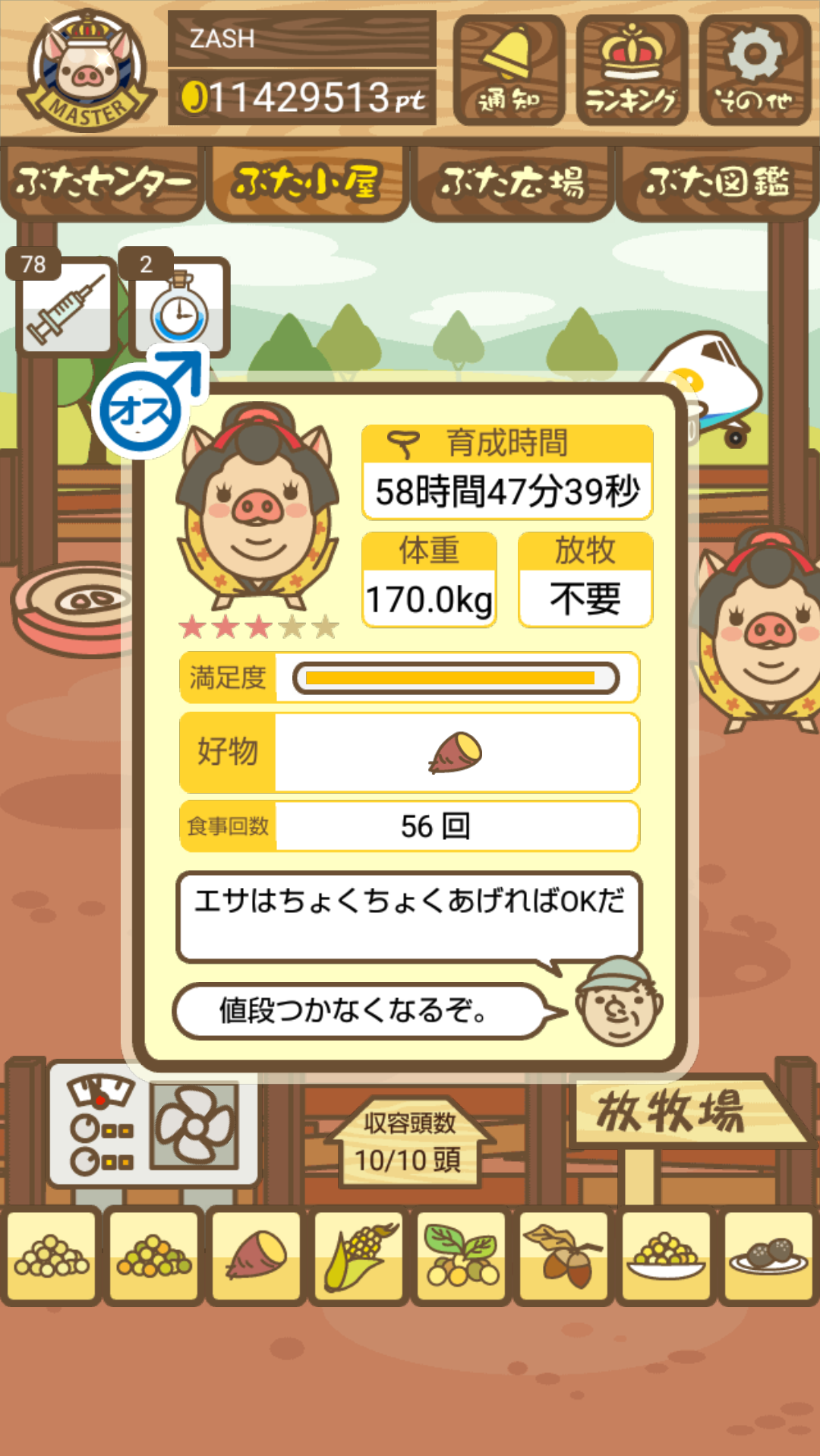Feed the acorns

click(563, 1255)
